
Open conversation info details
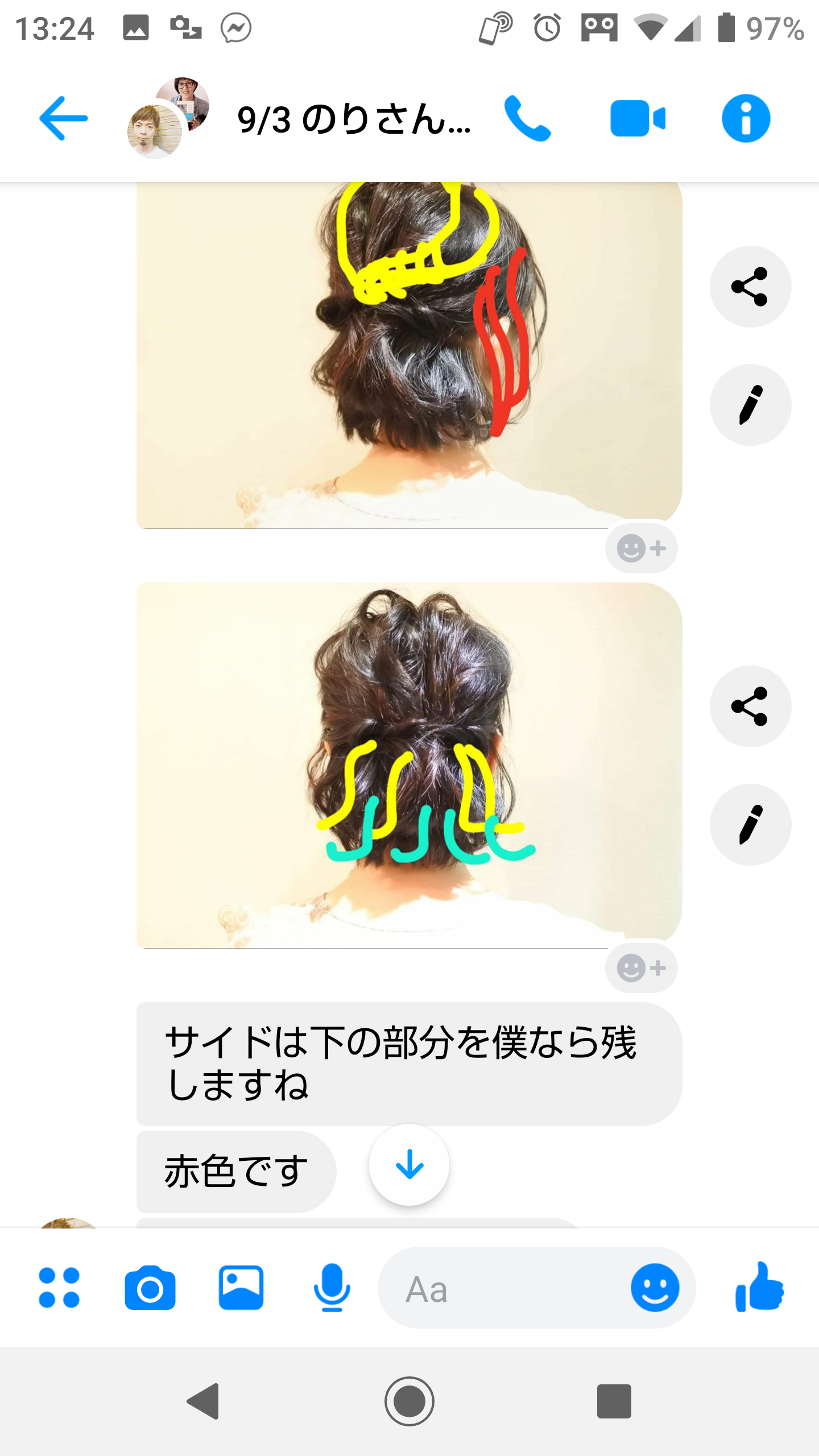click(746, 118)
